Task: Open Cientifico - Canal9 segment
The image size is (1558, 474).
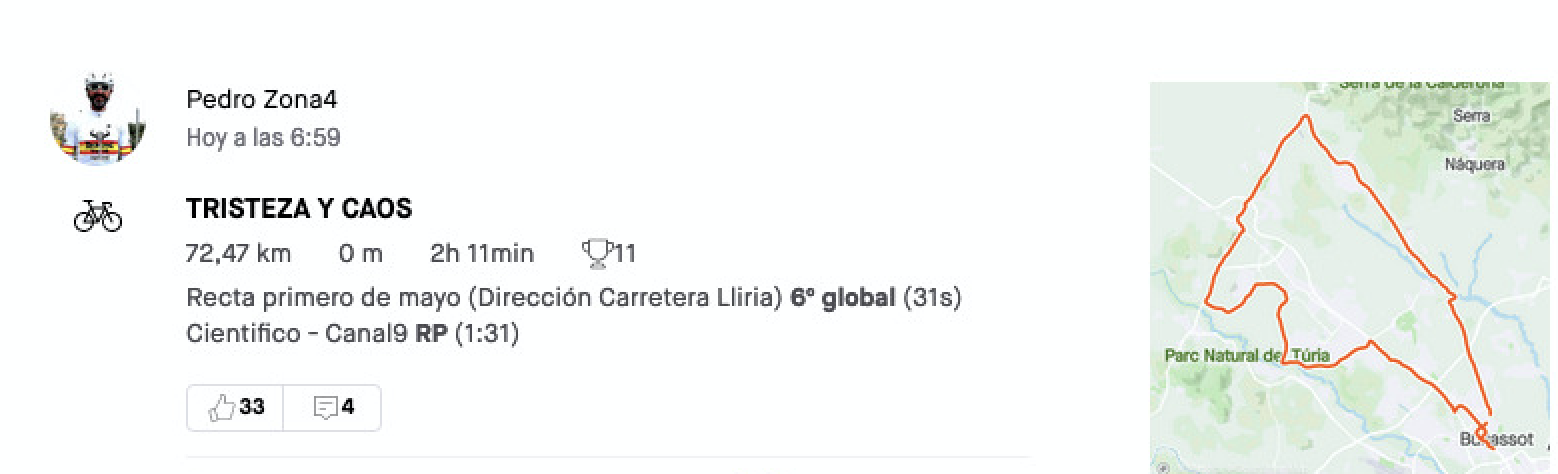Action: (x=297, y=333)
